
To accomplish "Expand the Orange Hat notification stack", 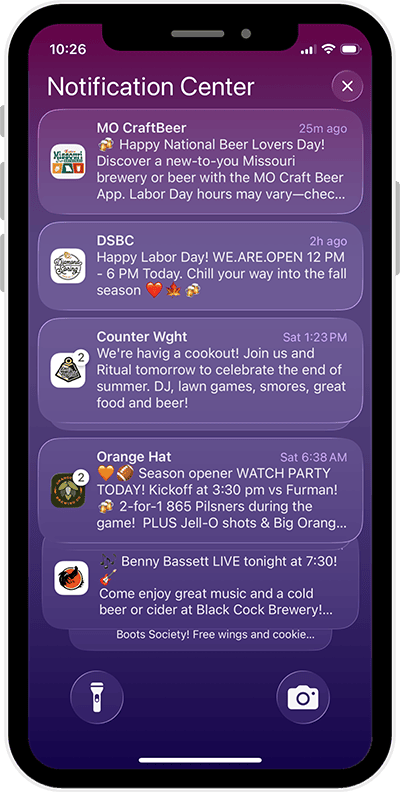I will pos(200,490).
